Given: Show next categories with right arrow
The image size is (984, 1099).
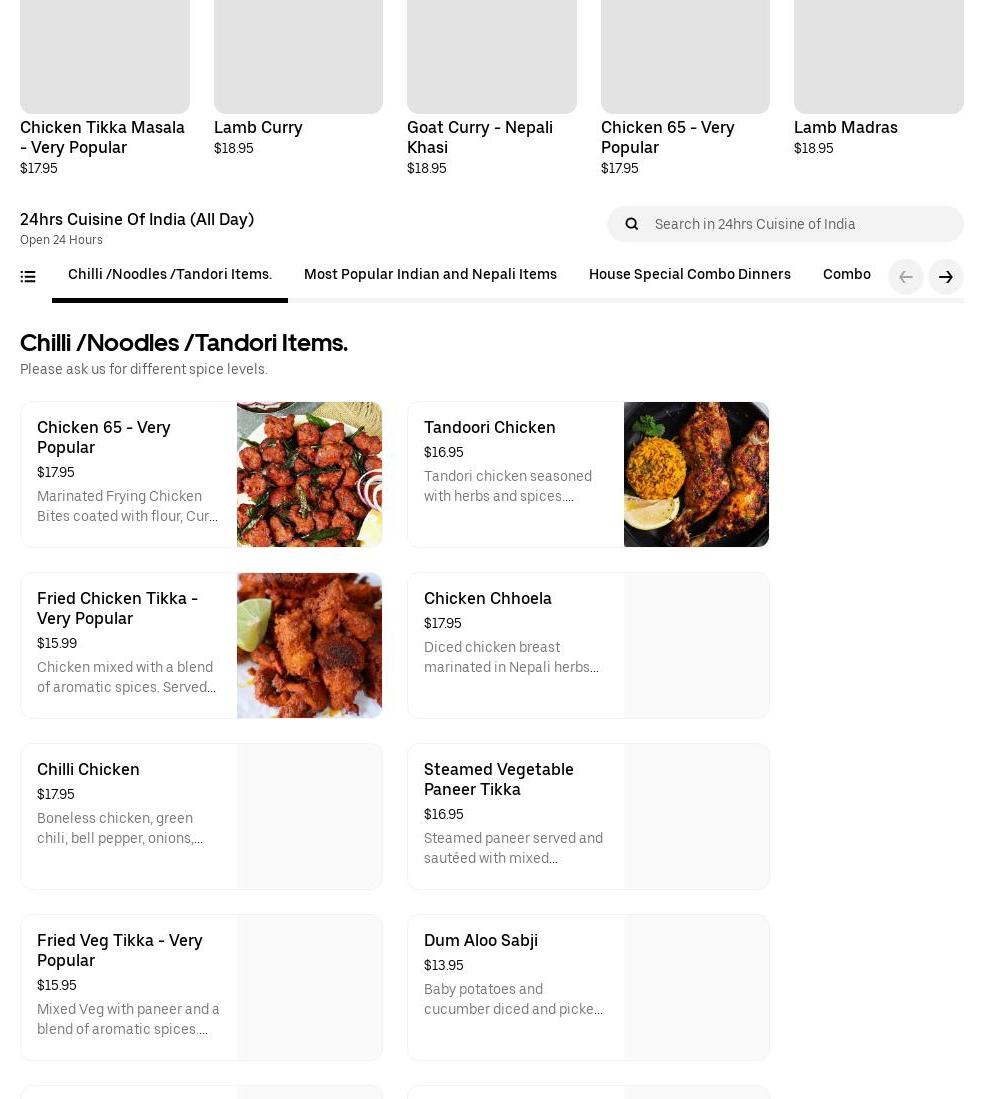Looking at the screenshot, I should (945, 277).
